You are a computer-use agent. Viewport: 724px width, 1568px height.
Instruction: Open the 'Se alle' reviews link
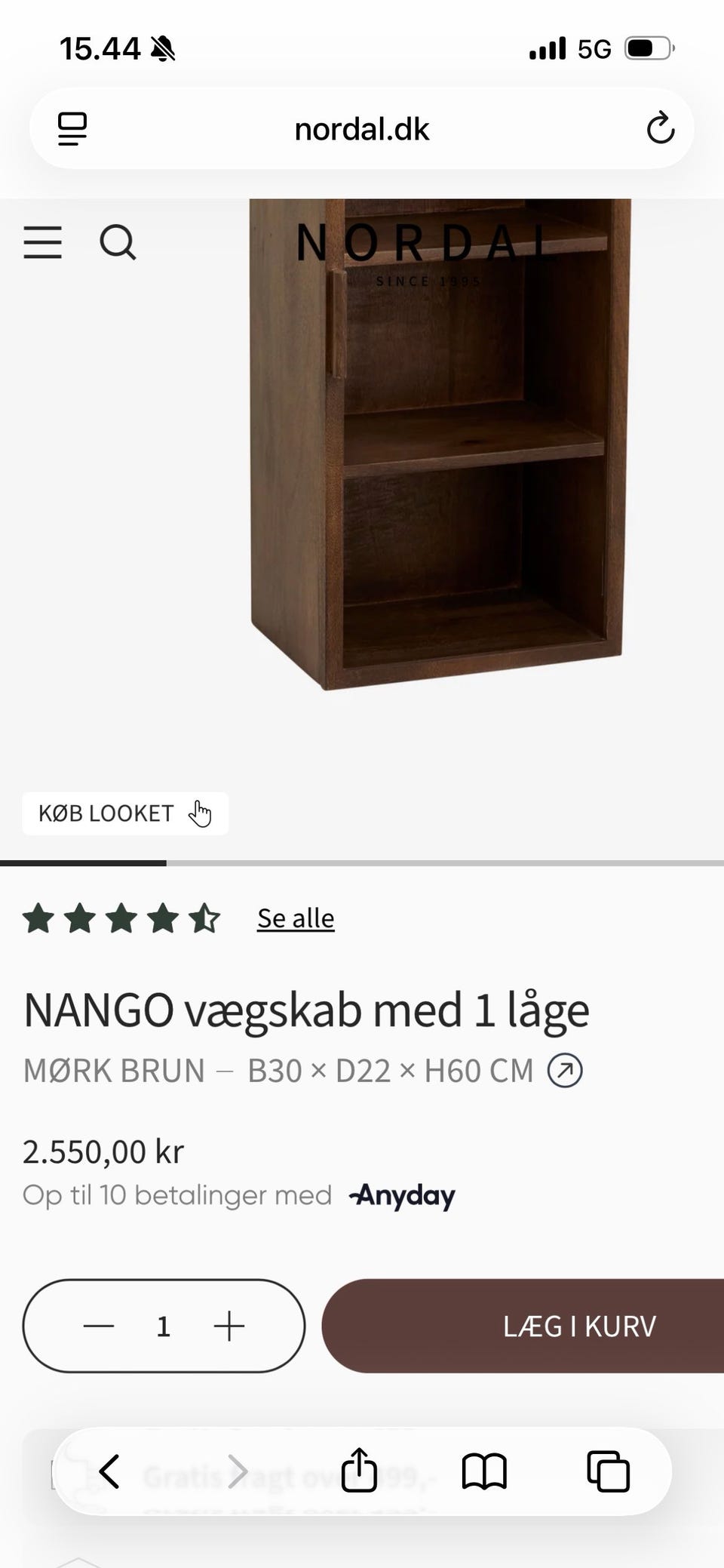point(296,918)
